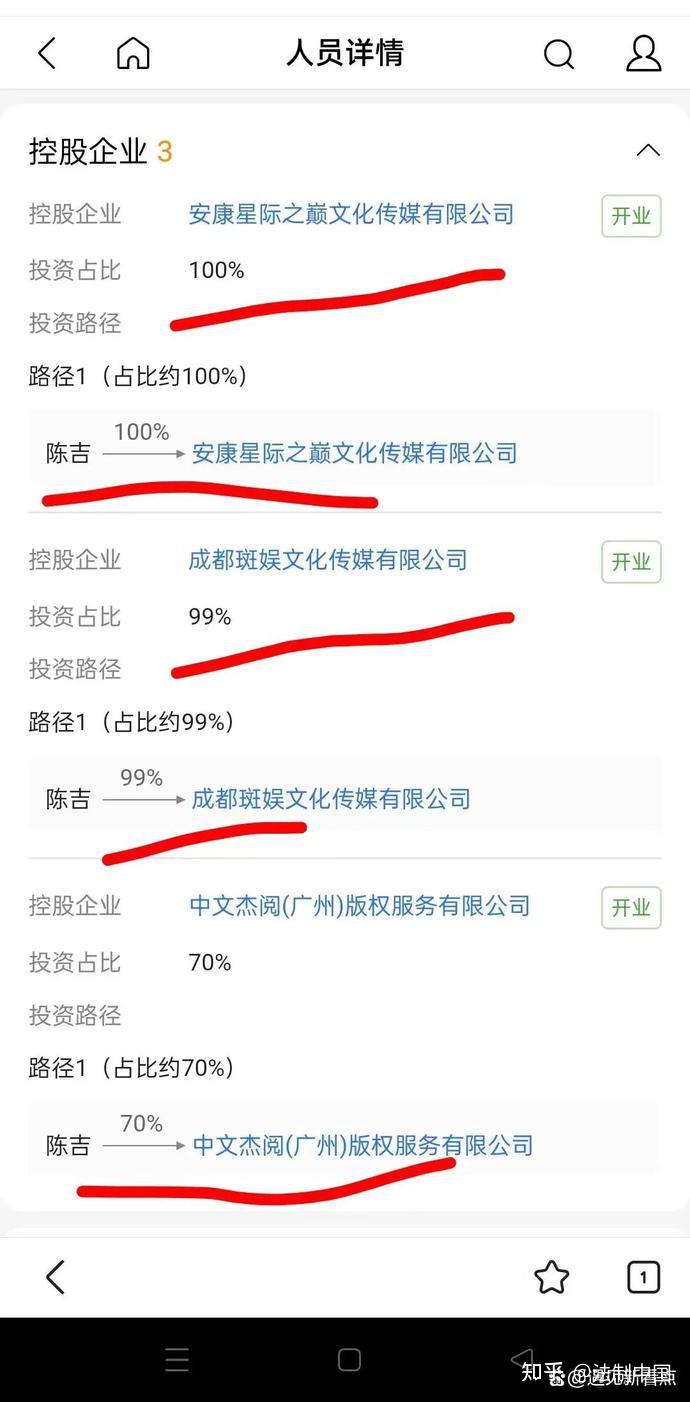Tap the browser back arrow at bottom
This screenshot has height=1402, width=690.
coord(56,1277)
